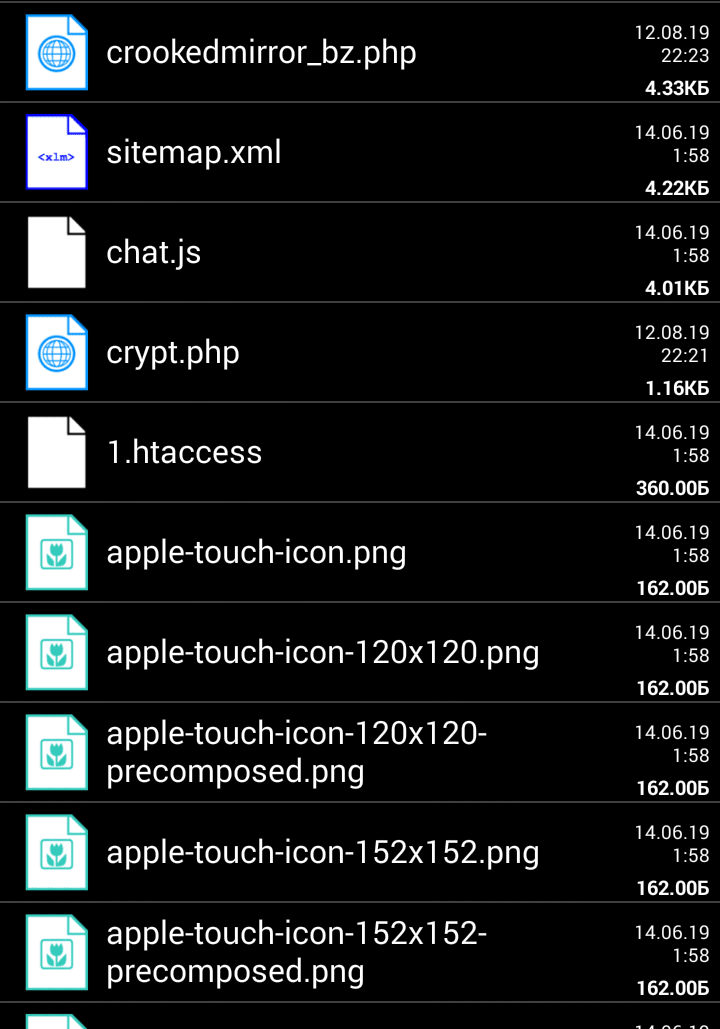The image size is (720, 1029).
Task: Select the chat.js file
Action: tap(154, 253)
